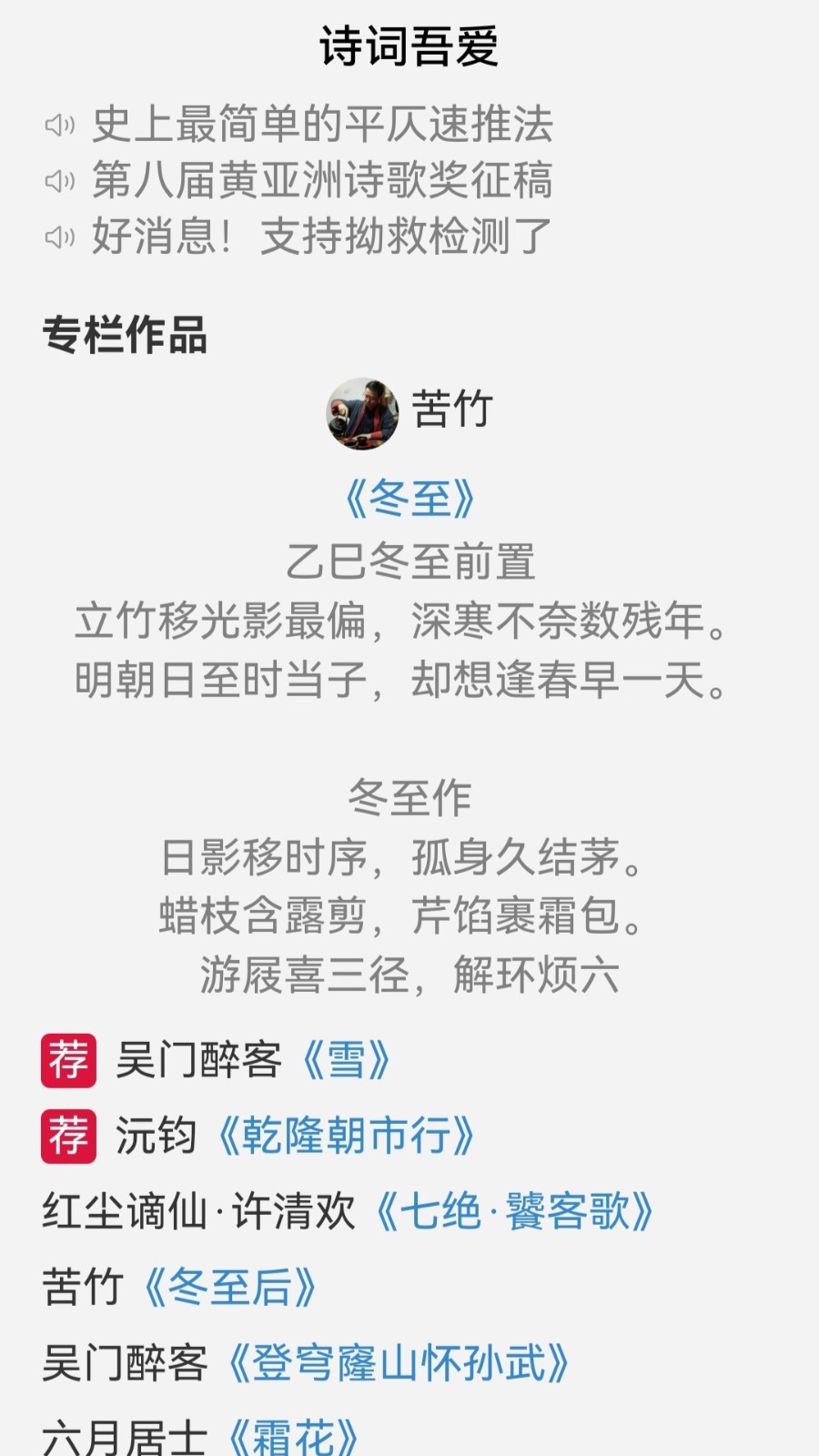Read 《登穹窿山怀孙武》 by 吴门醉客

398,1363
